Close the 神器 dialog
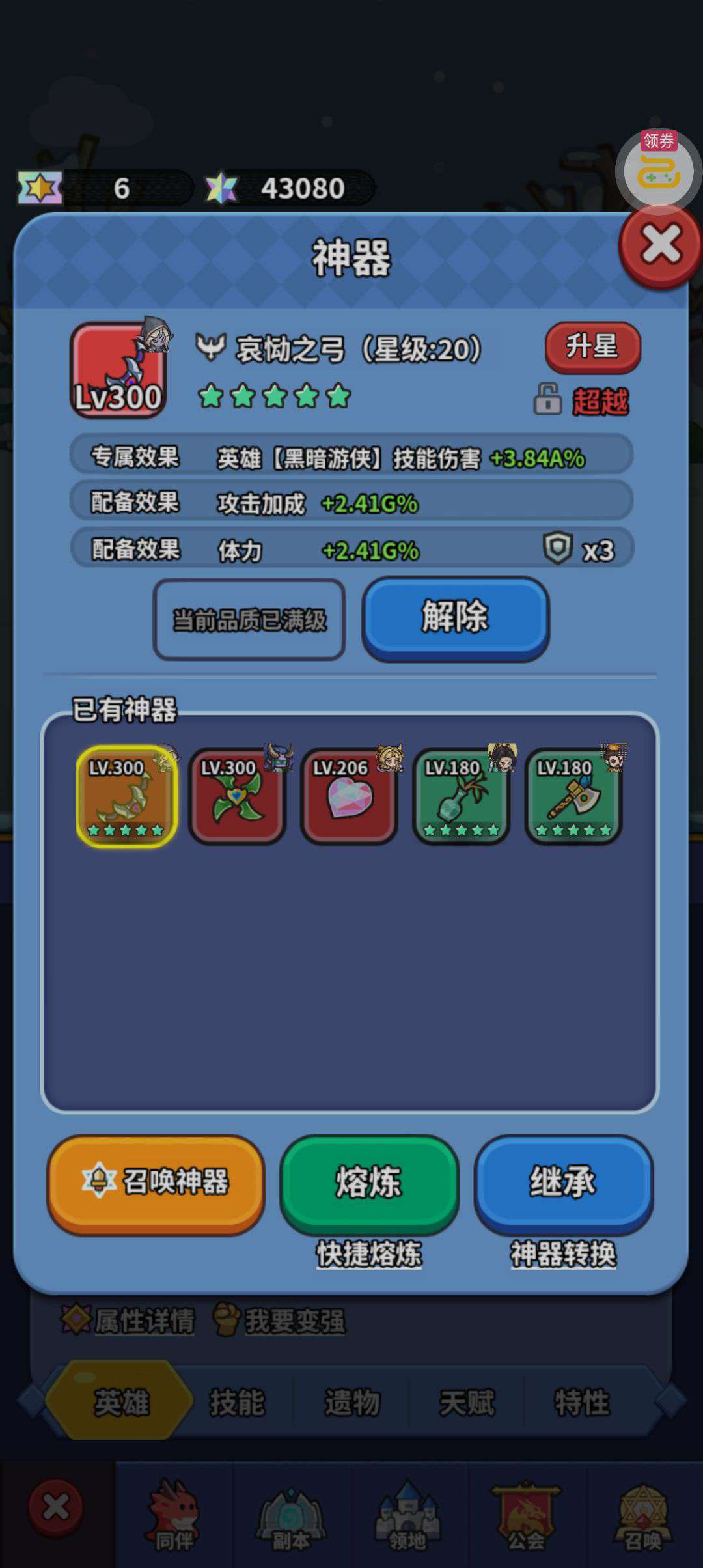Viewport: 703px width, 1568px height. 661,246
